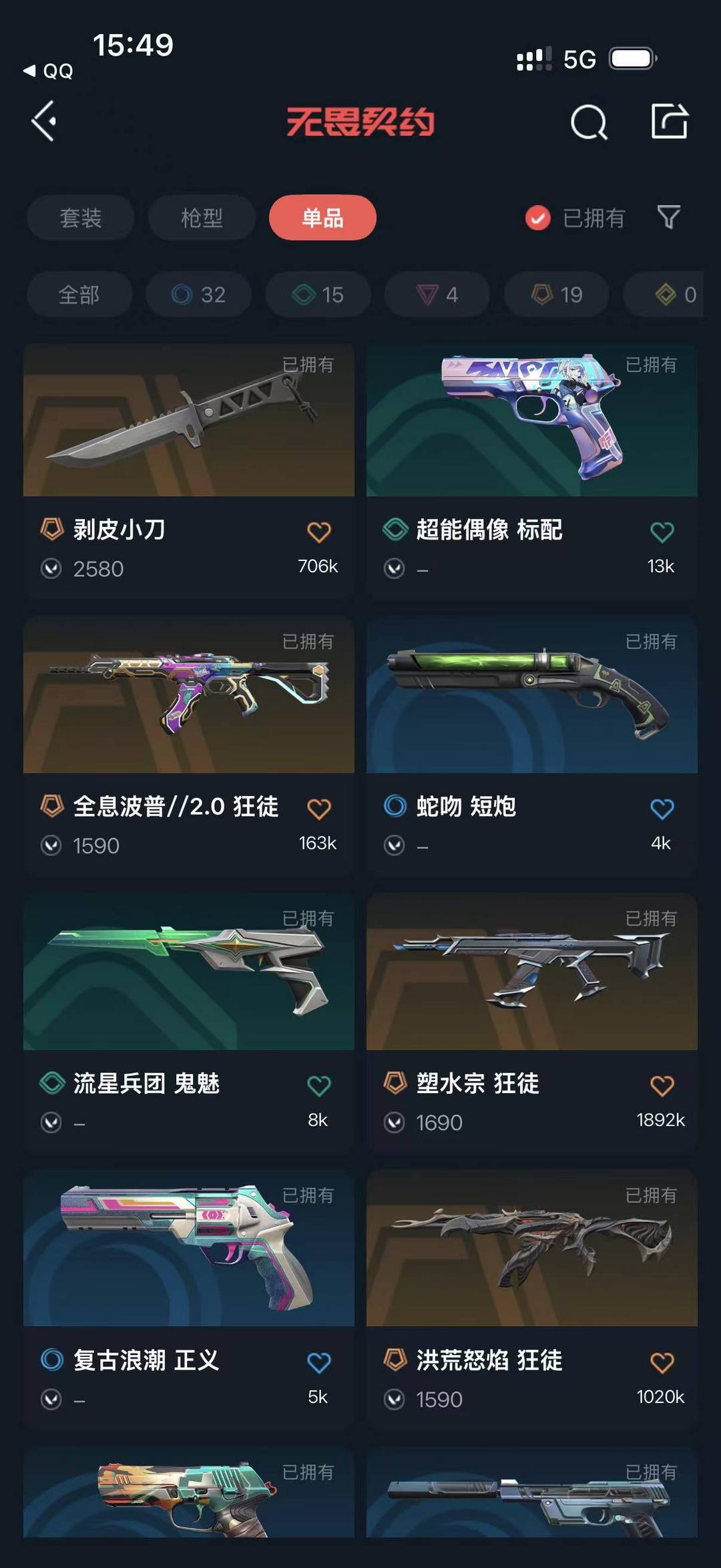Select the 全部 rarity chip

pyautogui.click(x=79, y=295)
